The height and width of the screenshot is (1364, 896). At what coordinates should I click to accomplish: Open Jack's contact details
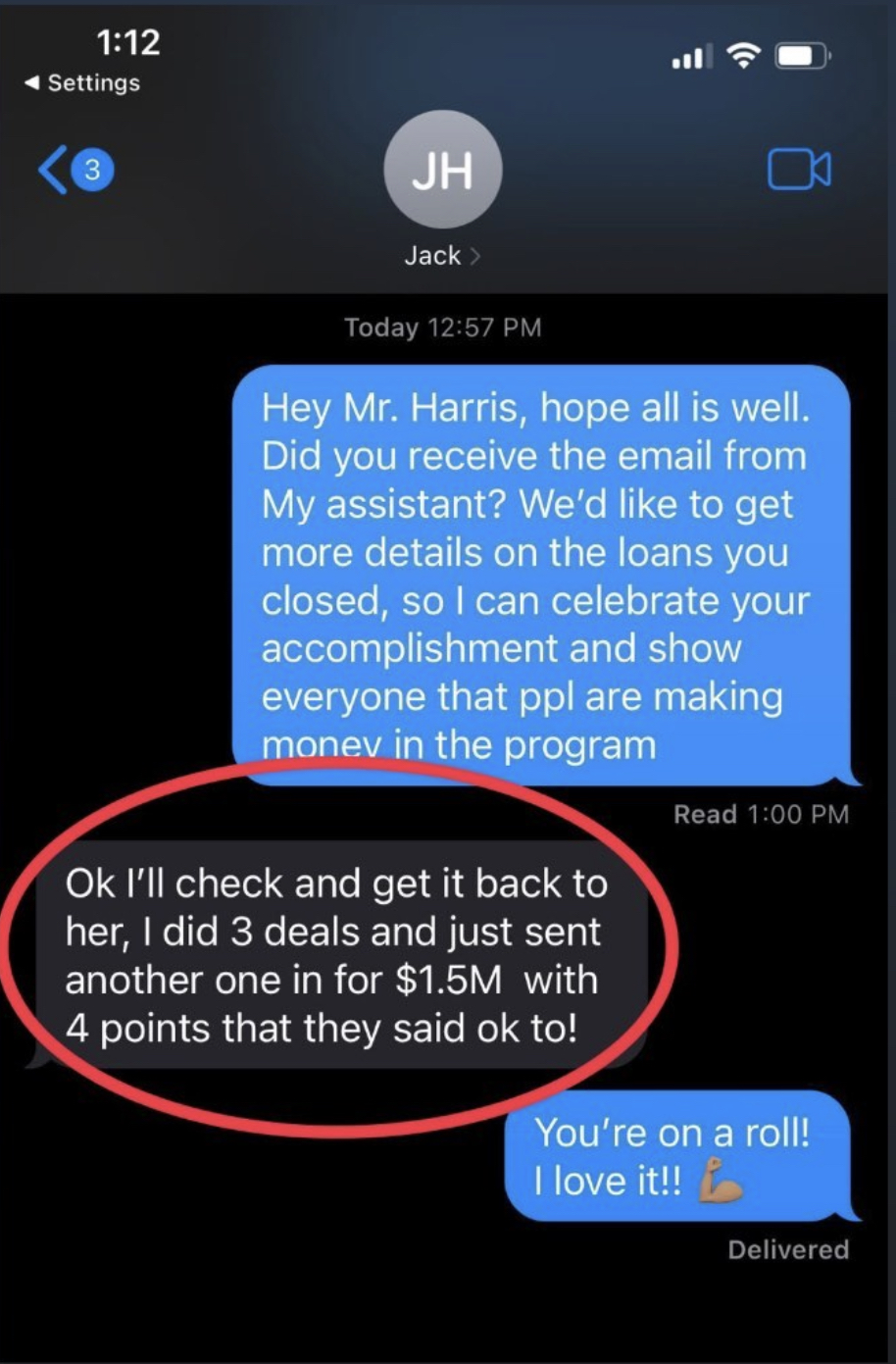[442, 255]
